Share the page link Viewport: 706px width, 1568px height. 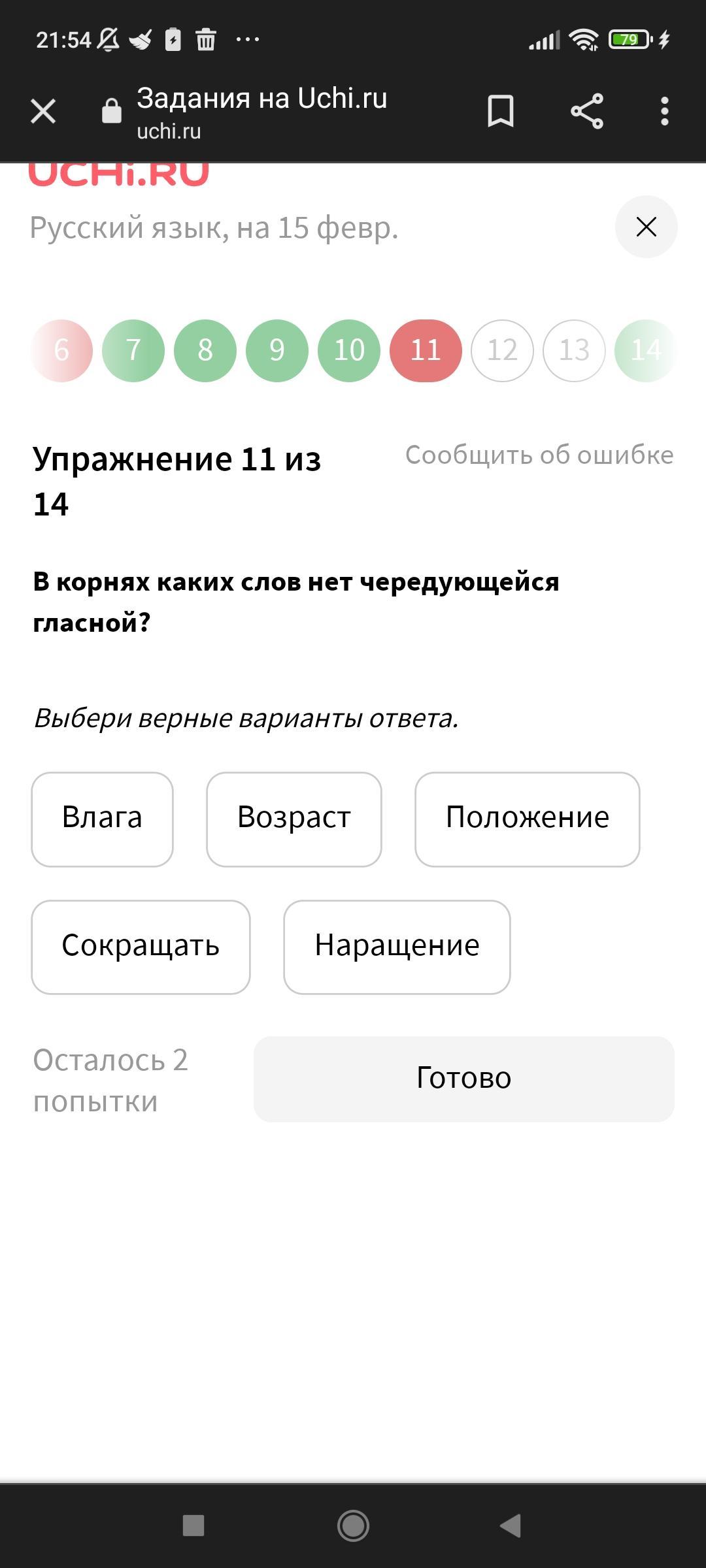coord(587,111)
